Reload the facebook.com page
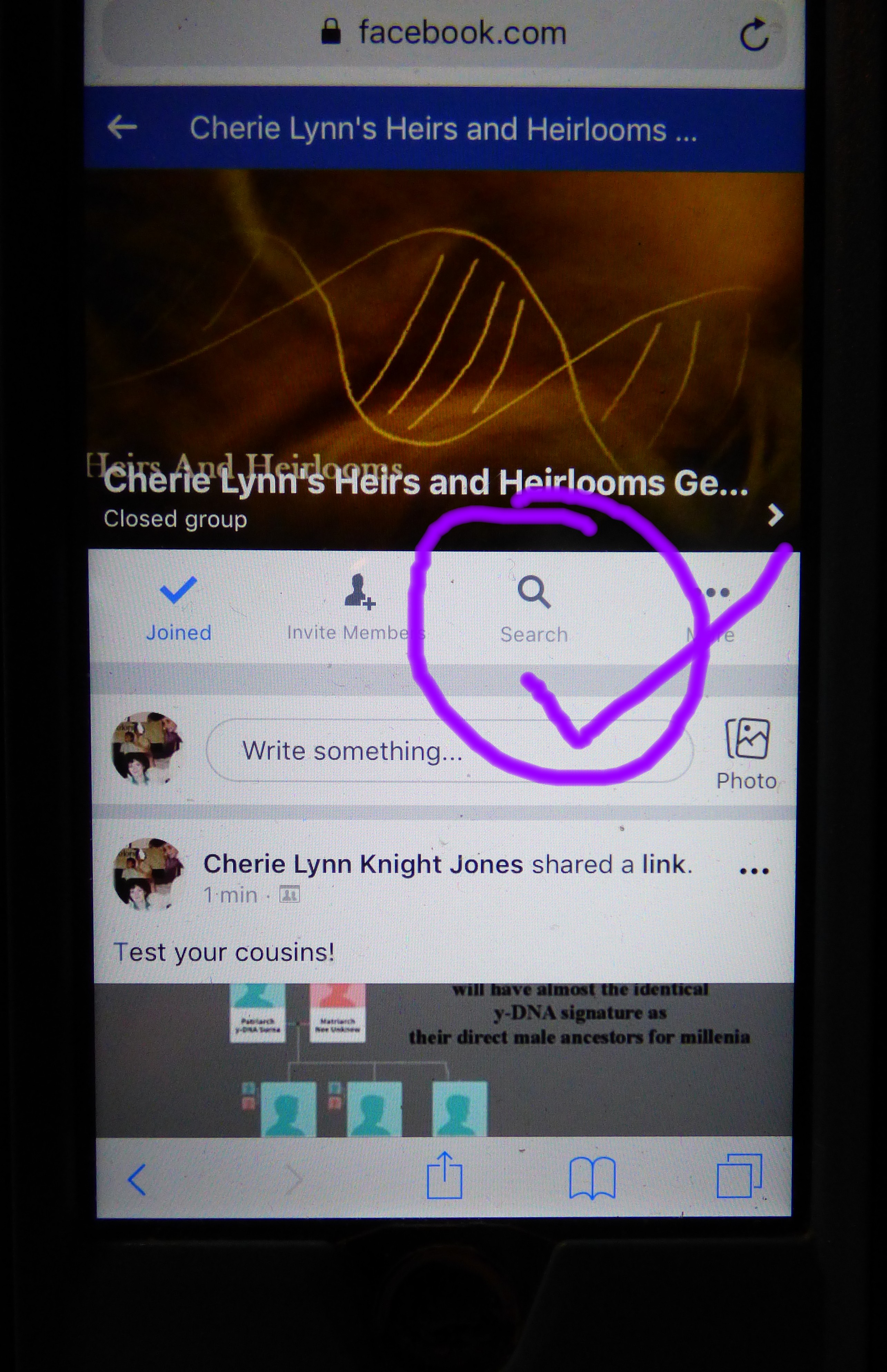 754,35
